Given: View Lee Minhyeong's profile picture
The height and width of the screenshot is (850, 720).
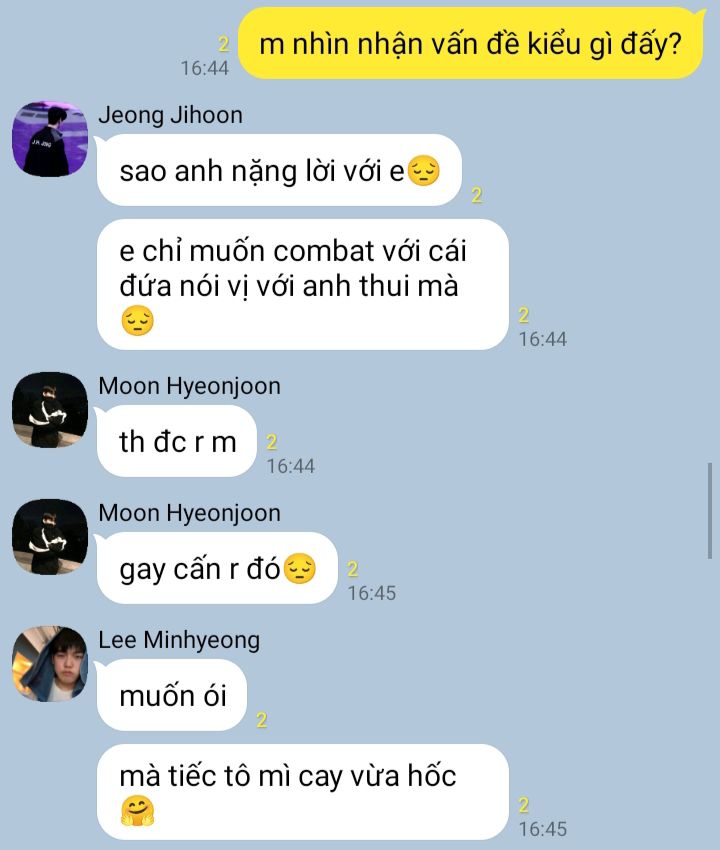Looking at the screenshot, I should pos(50,664).
